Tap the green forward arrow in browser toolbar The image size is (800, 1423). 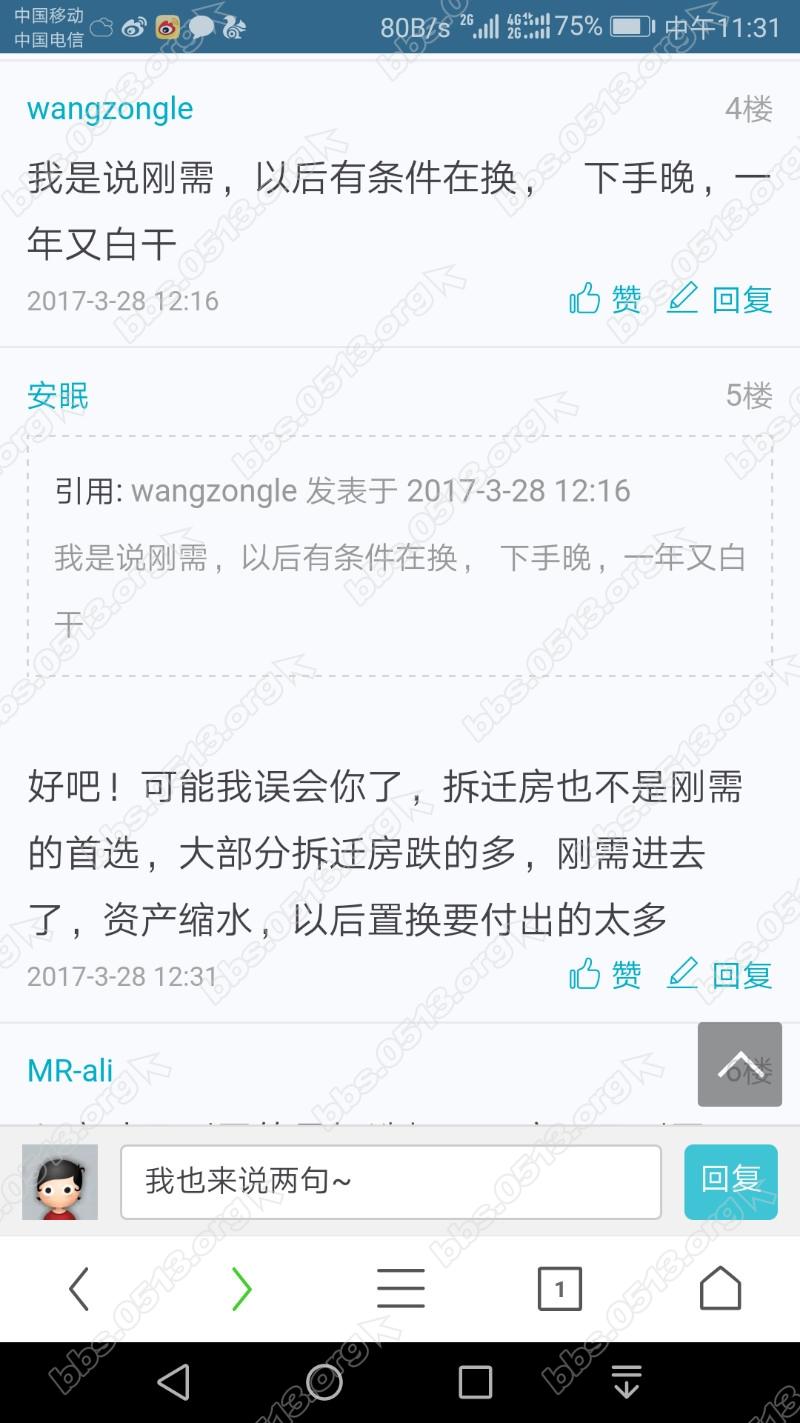tap(240, 1289)
